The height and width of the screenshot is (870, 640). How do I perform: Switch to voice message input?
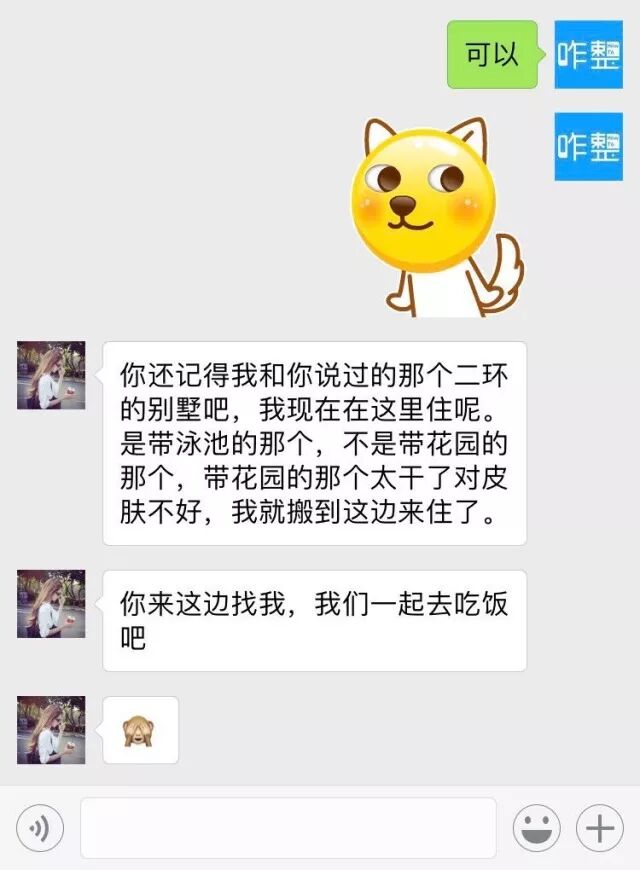40,828
